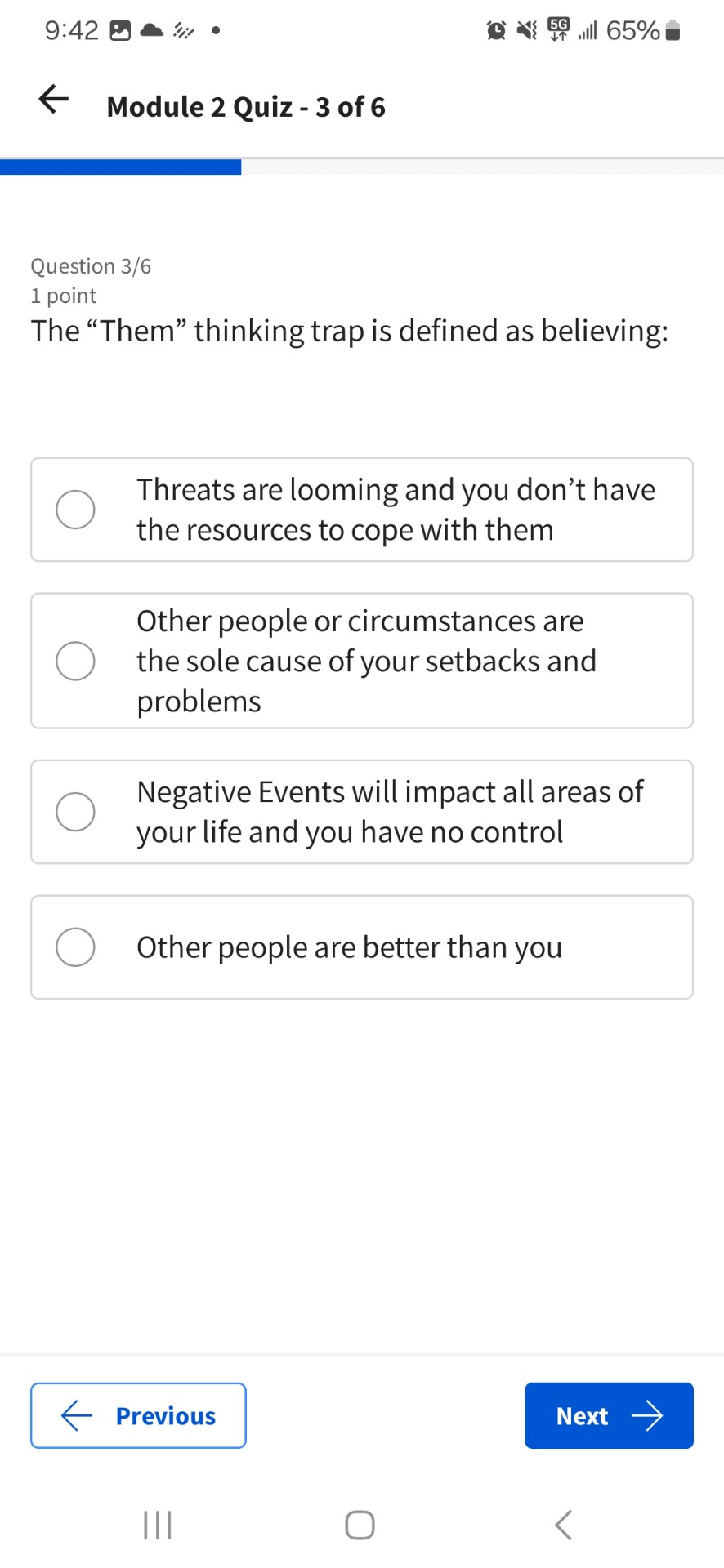Screen dimensions: 724x1568
Task: Tap the system home button
Action: click(360, 1525)
